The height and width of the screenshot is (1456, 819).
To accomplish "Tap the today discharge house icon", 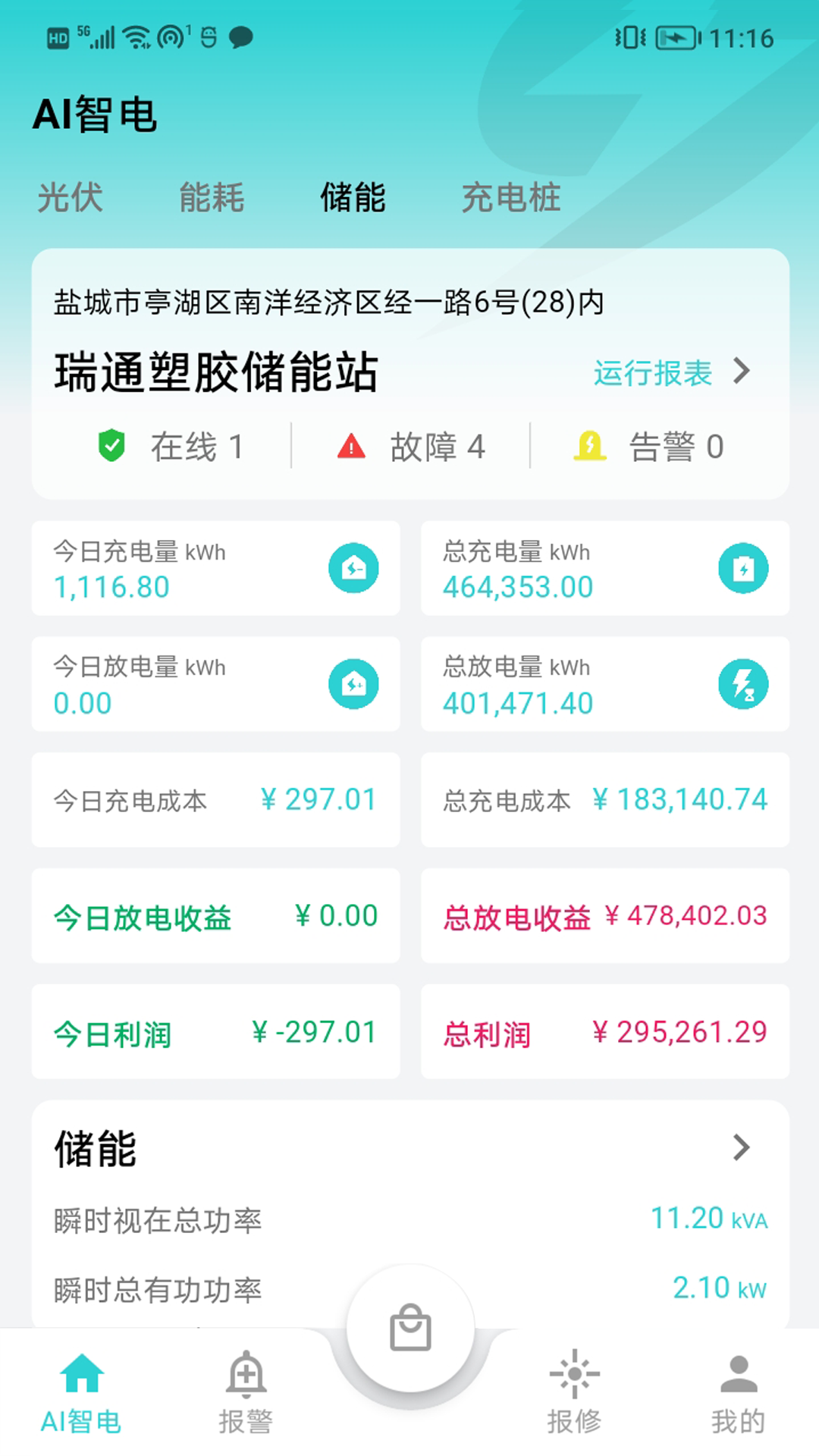I will pyautogui.click(x=353, y=683).
